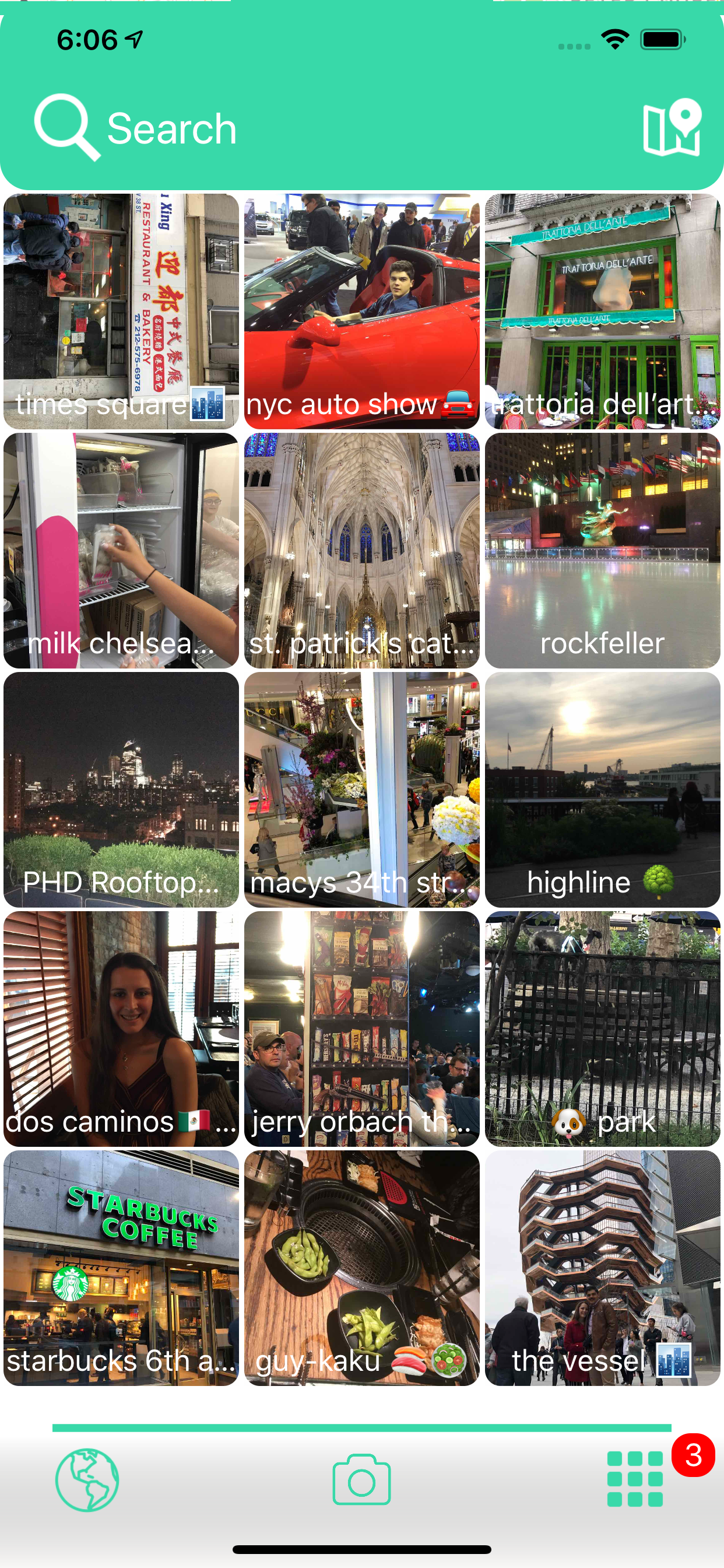This screenshot has width=724, height=1568.
Task: Open the map view icon
Action: pyautogui.click(x=671, y=128)
